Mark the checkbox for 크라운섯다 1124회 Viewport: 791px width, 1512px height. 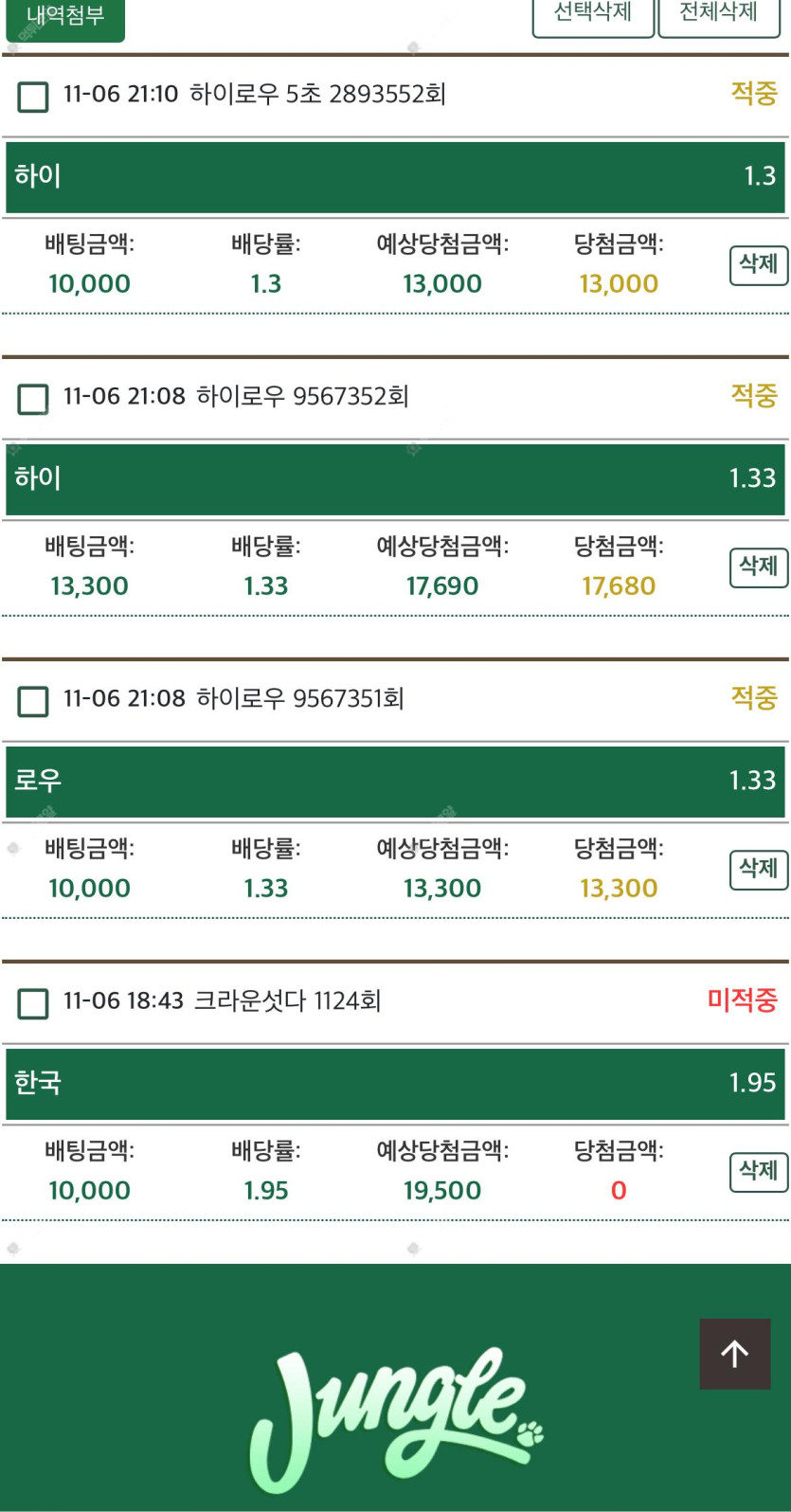tap(33, 1003)
